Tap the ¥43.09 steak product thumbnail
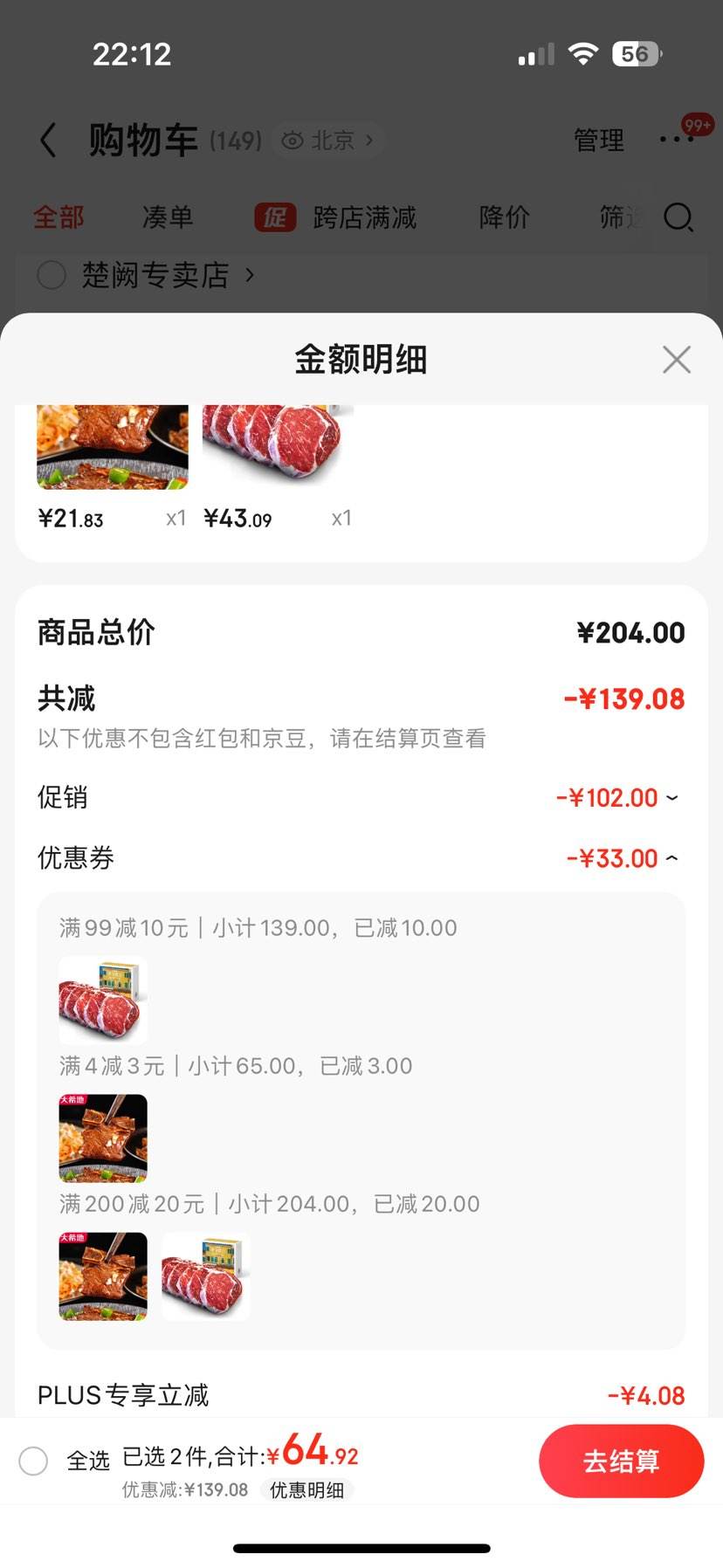723x1568 pixels. pyautogui.click(x=276, y=445)
